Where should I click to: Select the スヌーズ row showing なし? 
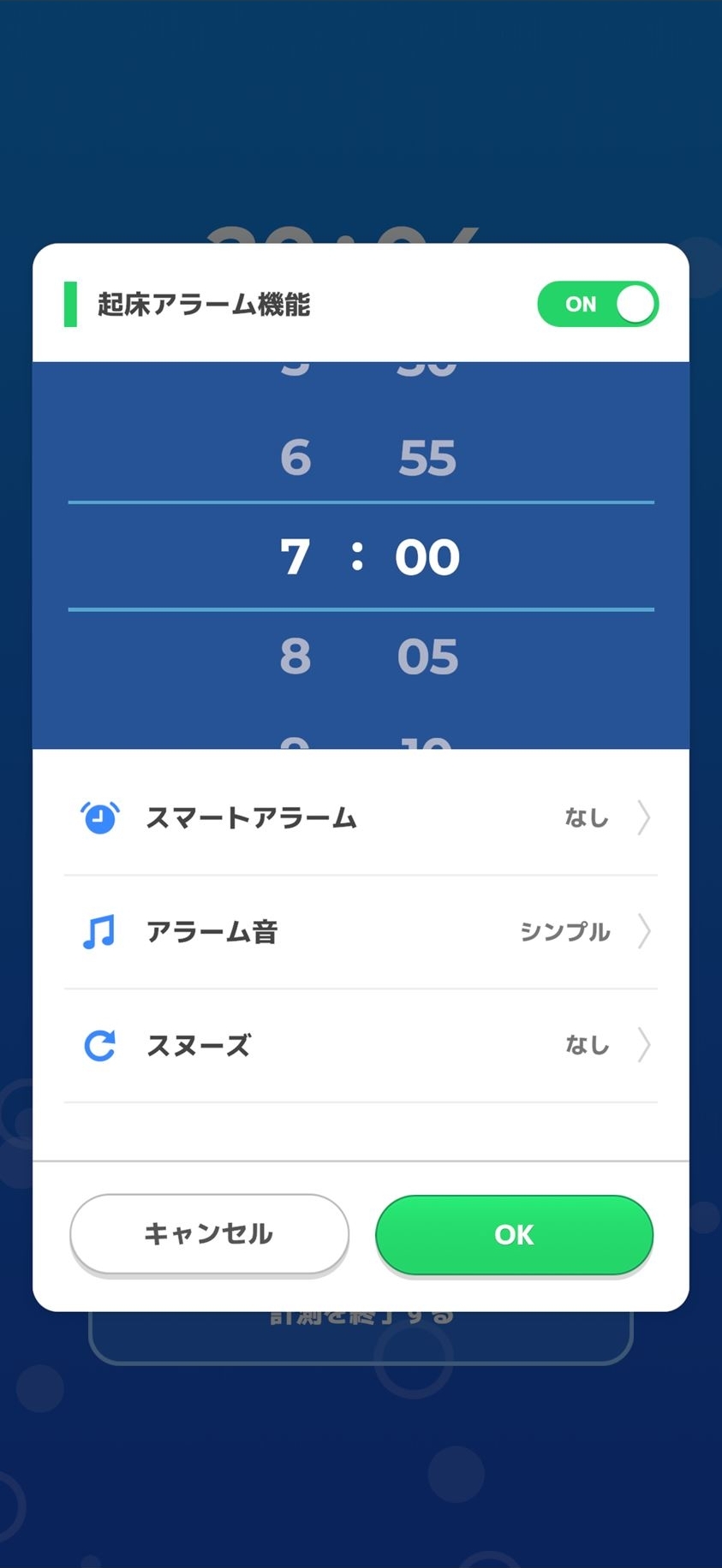[360, 1045]
